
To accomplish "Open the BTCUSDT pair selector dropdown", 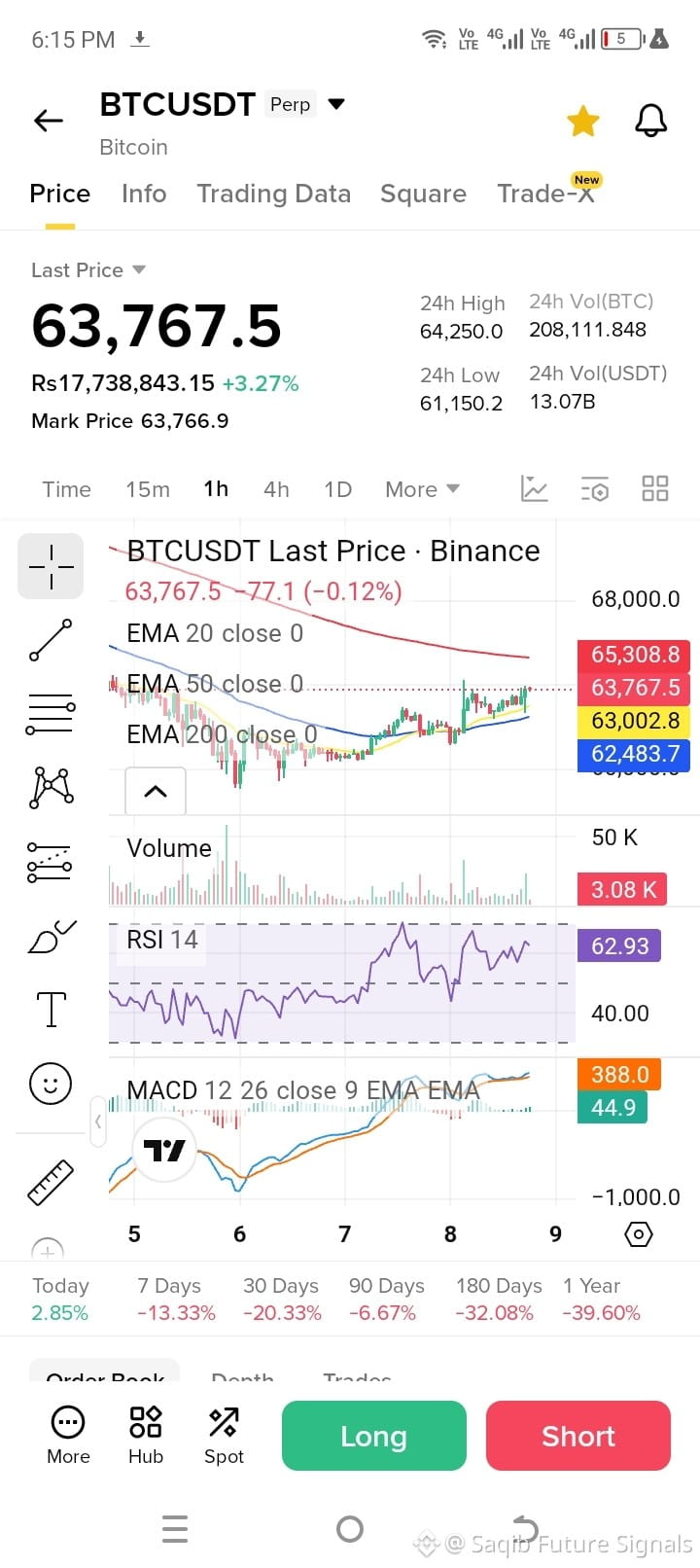I will (x=336, y=104).
